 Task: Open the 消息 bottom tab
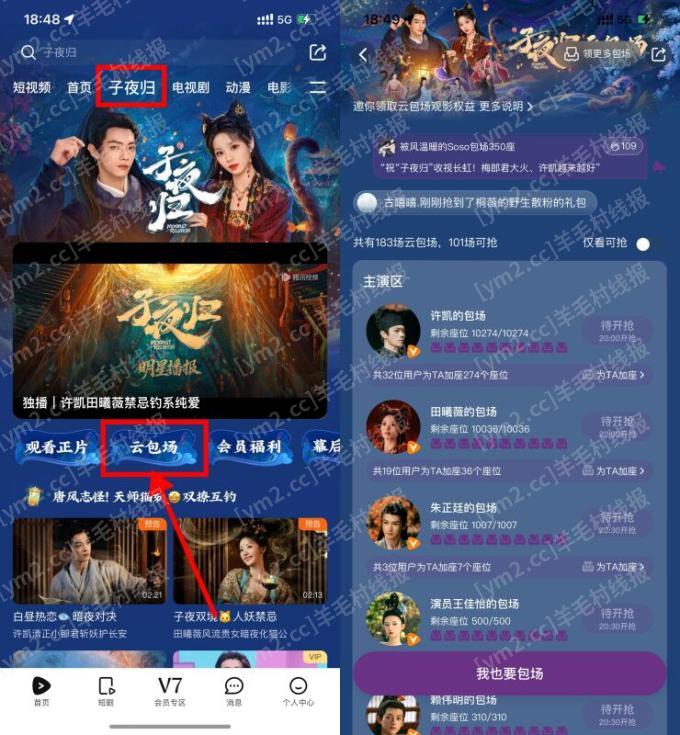[234, 692]
